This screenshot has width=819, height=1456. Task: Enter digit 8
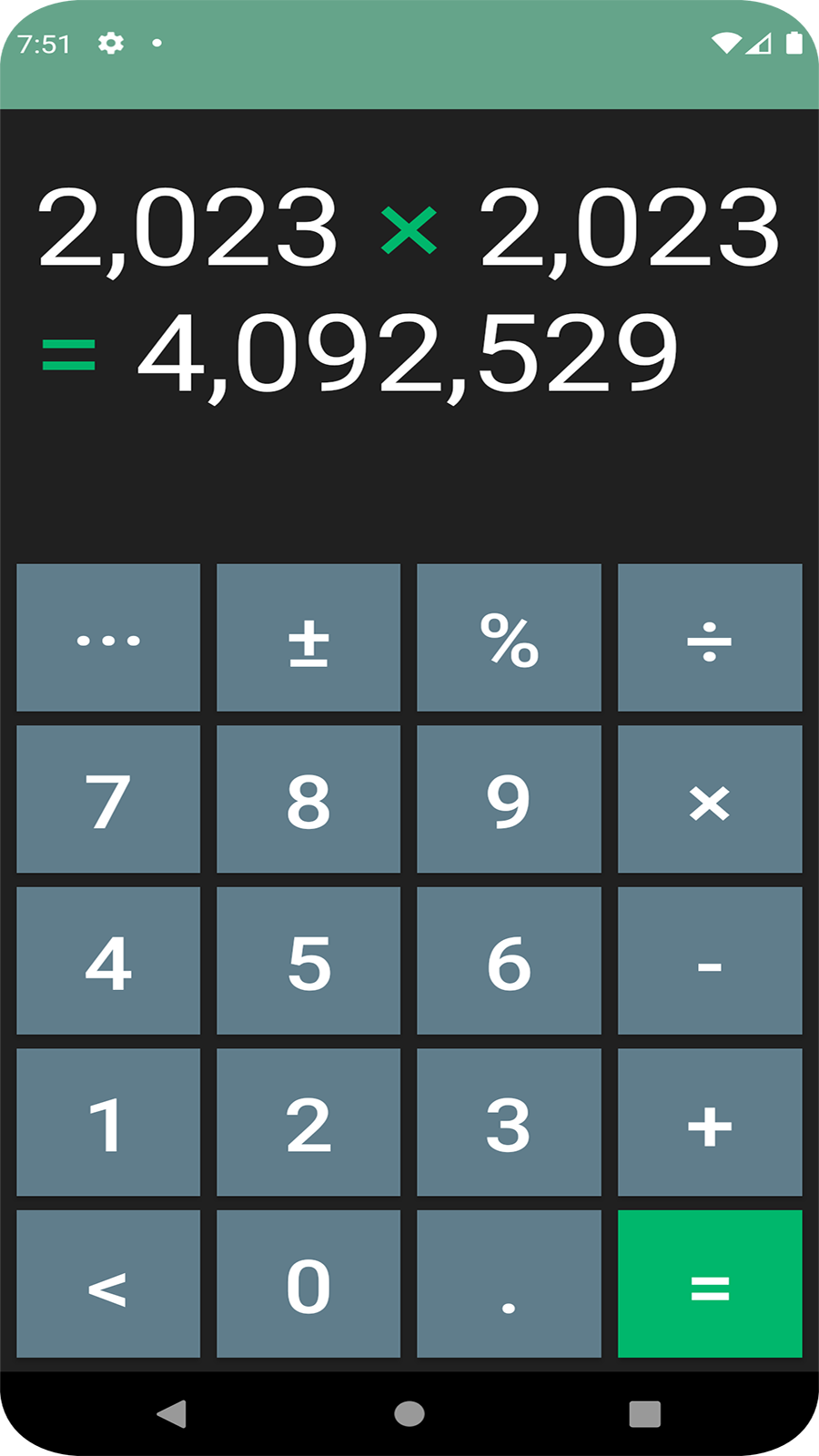tap(308, 799)
